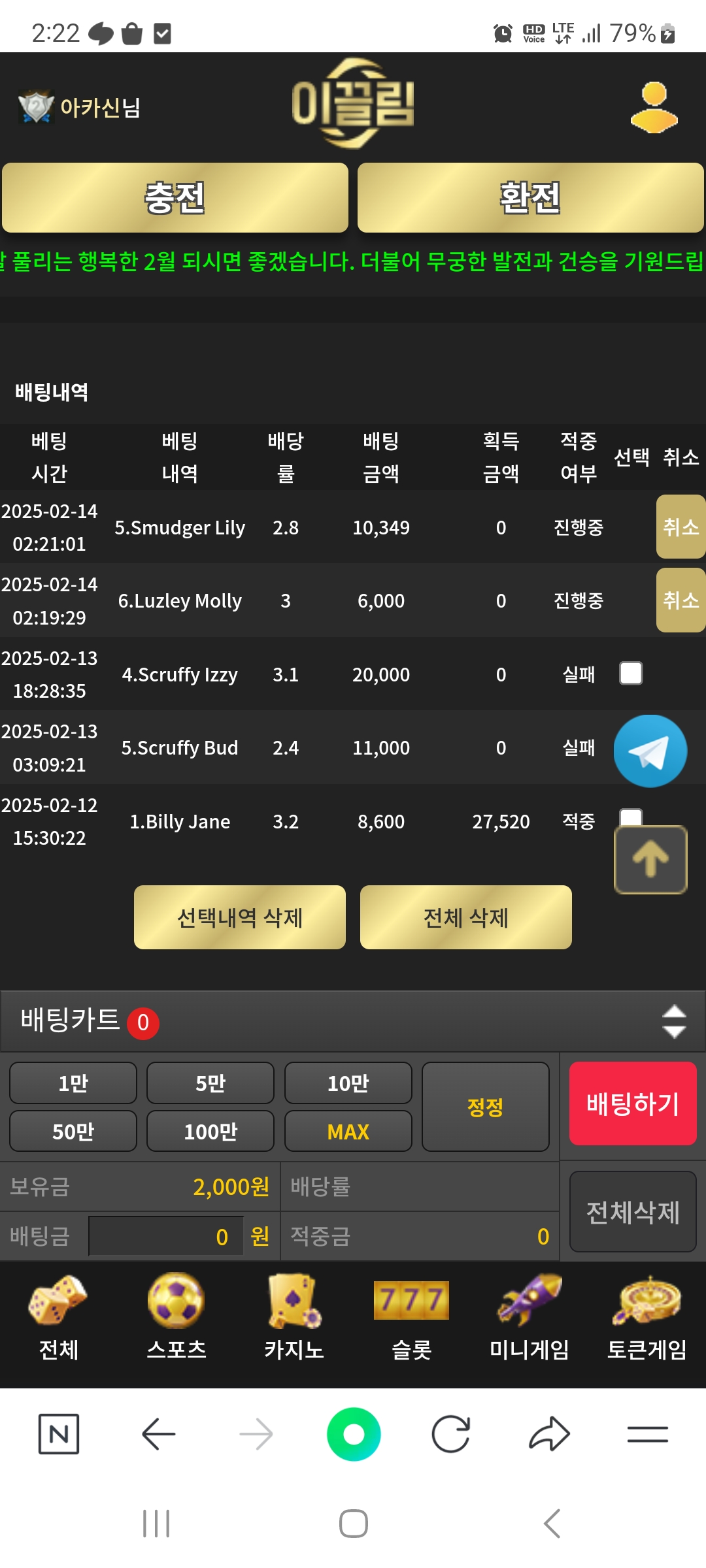Screen dimensions: 706x1568
Task: Select the MAX bet amount
Action: [348, 1132]
